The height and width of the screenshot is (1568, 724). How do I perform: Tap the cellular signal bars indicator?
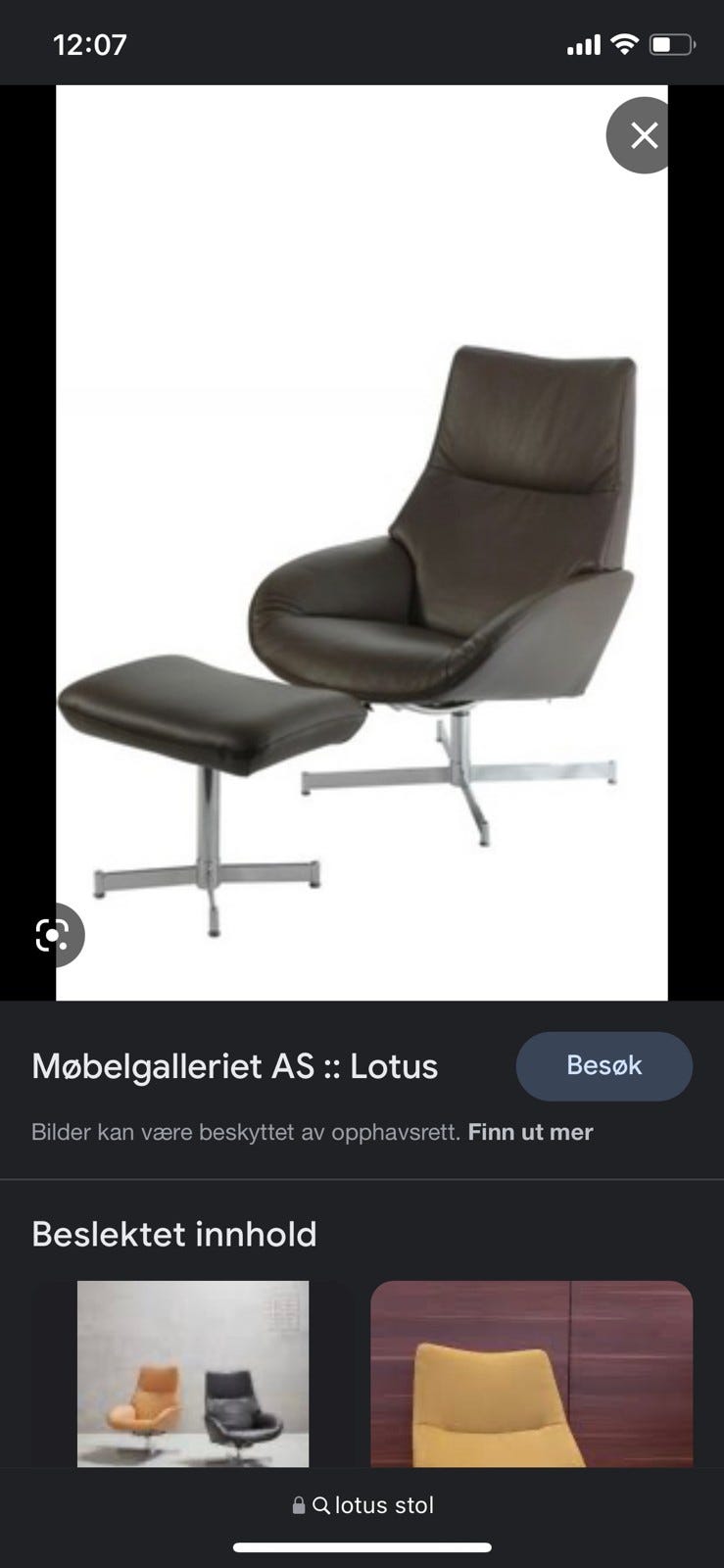coord(585,43)
